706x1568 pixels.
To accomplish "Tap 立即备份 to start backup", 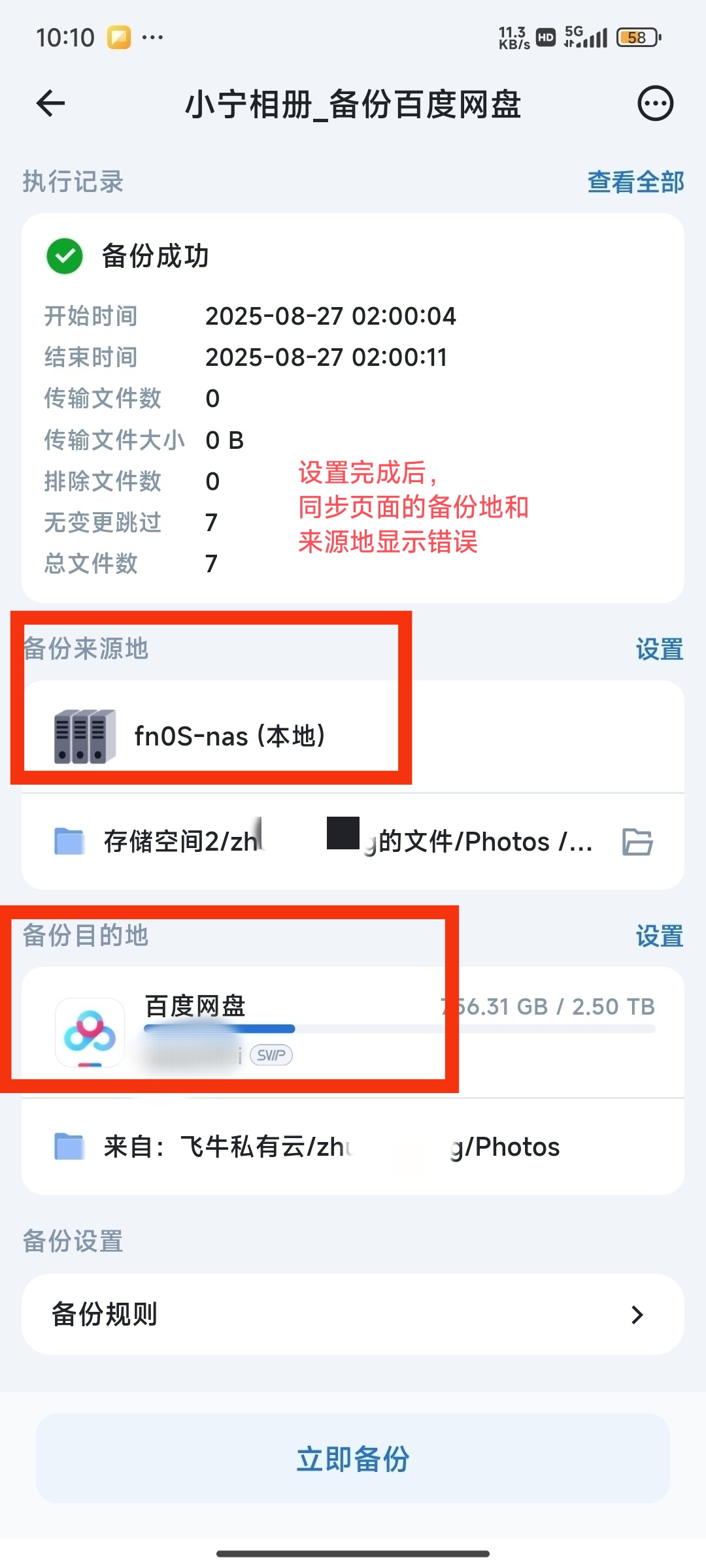I will click(353, 1459).
